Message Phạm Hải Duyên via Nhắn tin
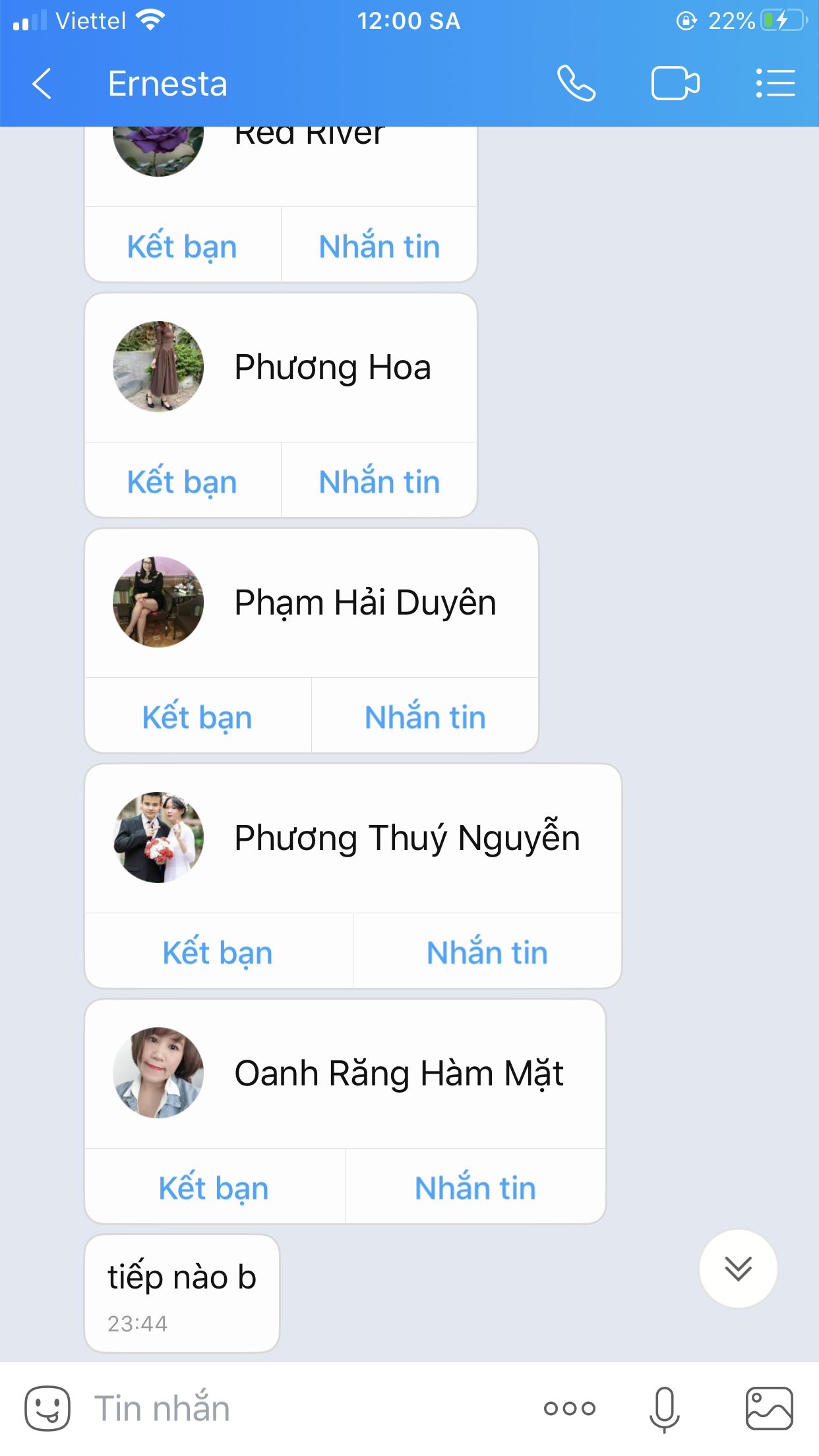The image size is (819, 1456). click(x=425, y=716)
